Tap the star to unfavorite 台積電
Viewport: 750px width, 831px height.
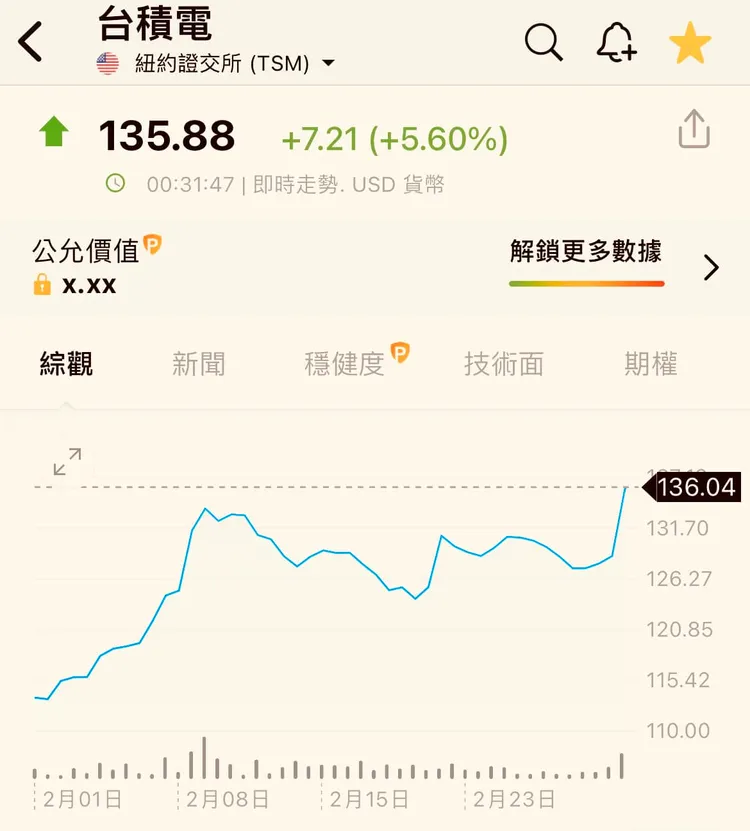690,43
